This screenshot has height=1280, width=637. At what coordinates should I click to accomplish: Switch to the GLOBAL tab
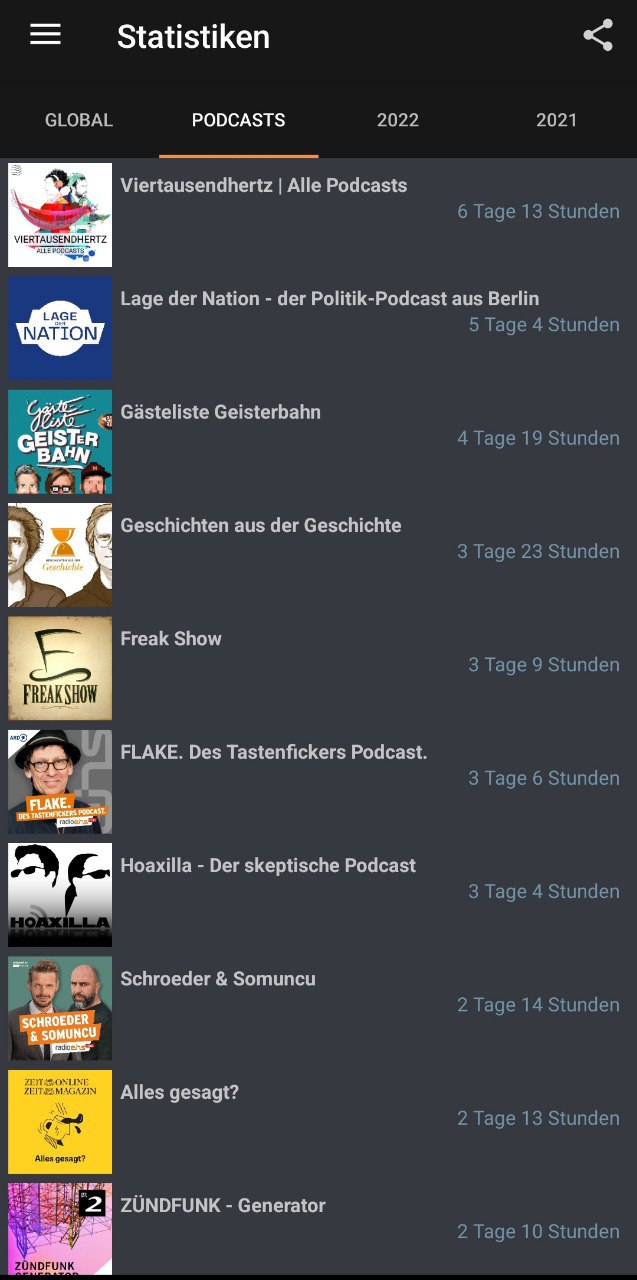tap(79, 120)
